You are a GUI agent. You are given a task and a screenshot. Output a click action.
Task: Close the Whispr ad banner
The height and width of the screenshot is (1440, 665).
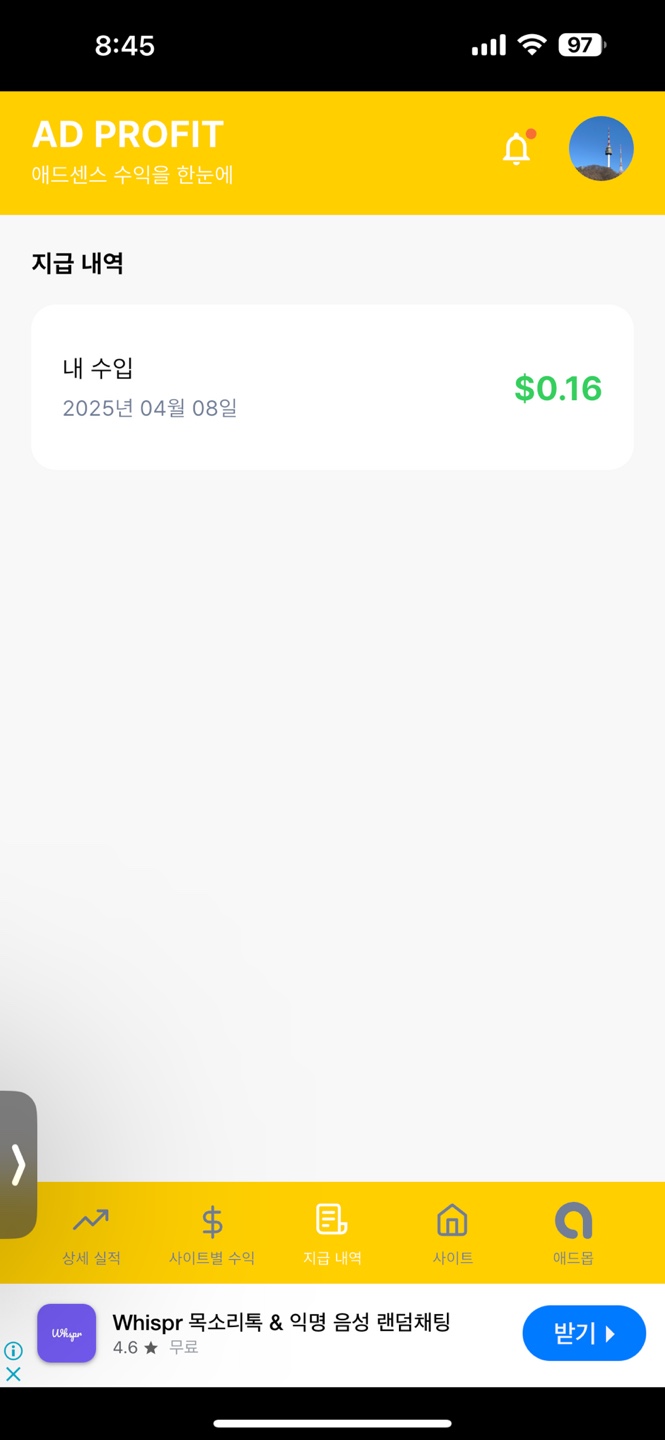tap(13, 1374)
